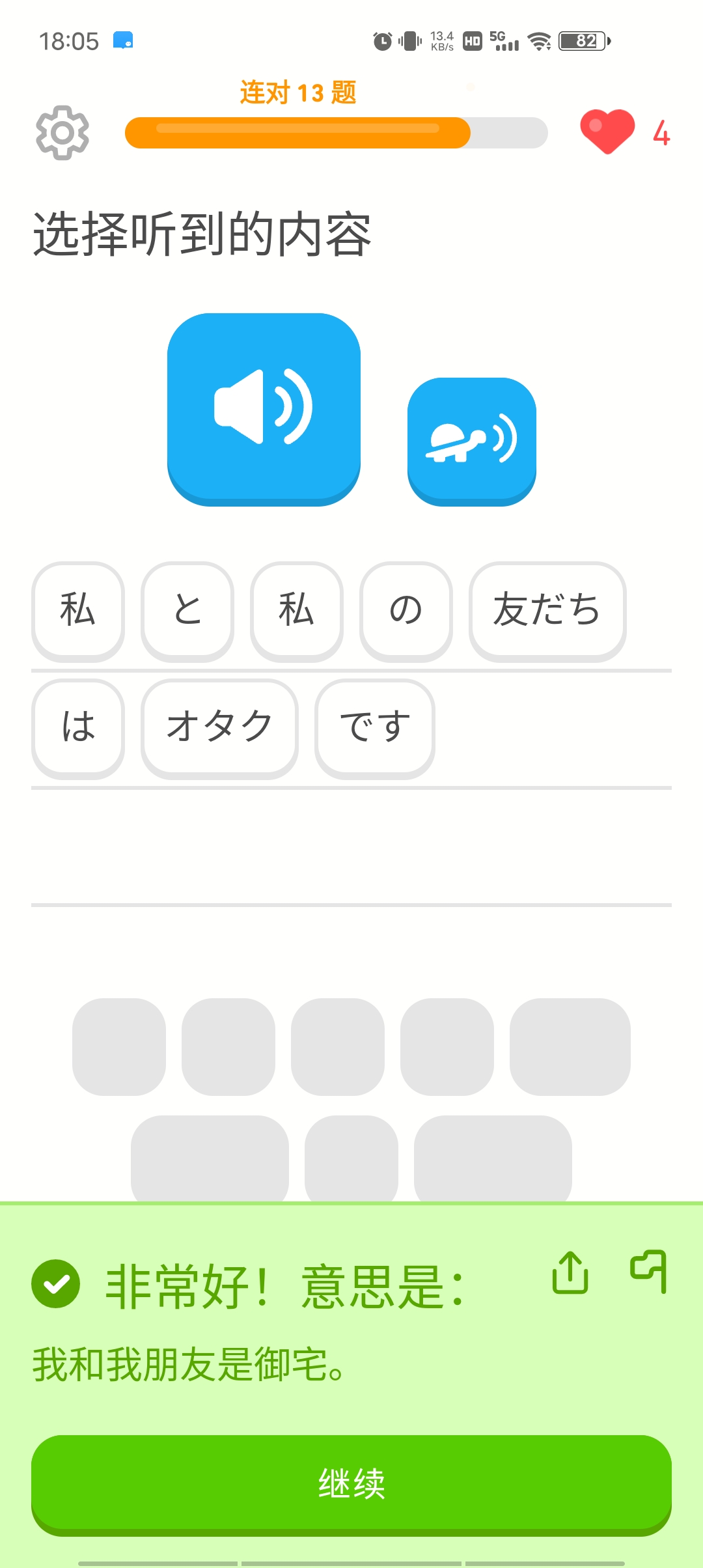Tap the オタク word tile
The image size is (703, 1568).
[x=219, y=728]
